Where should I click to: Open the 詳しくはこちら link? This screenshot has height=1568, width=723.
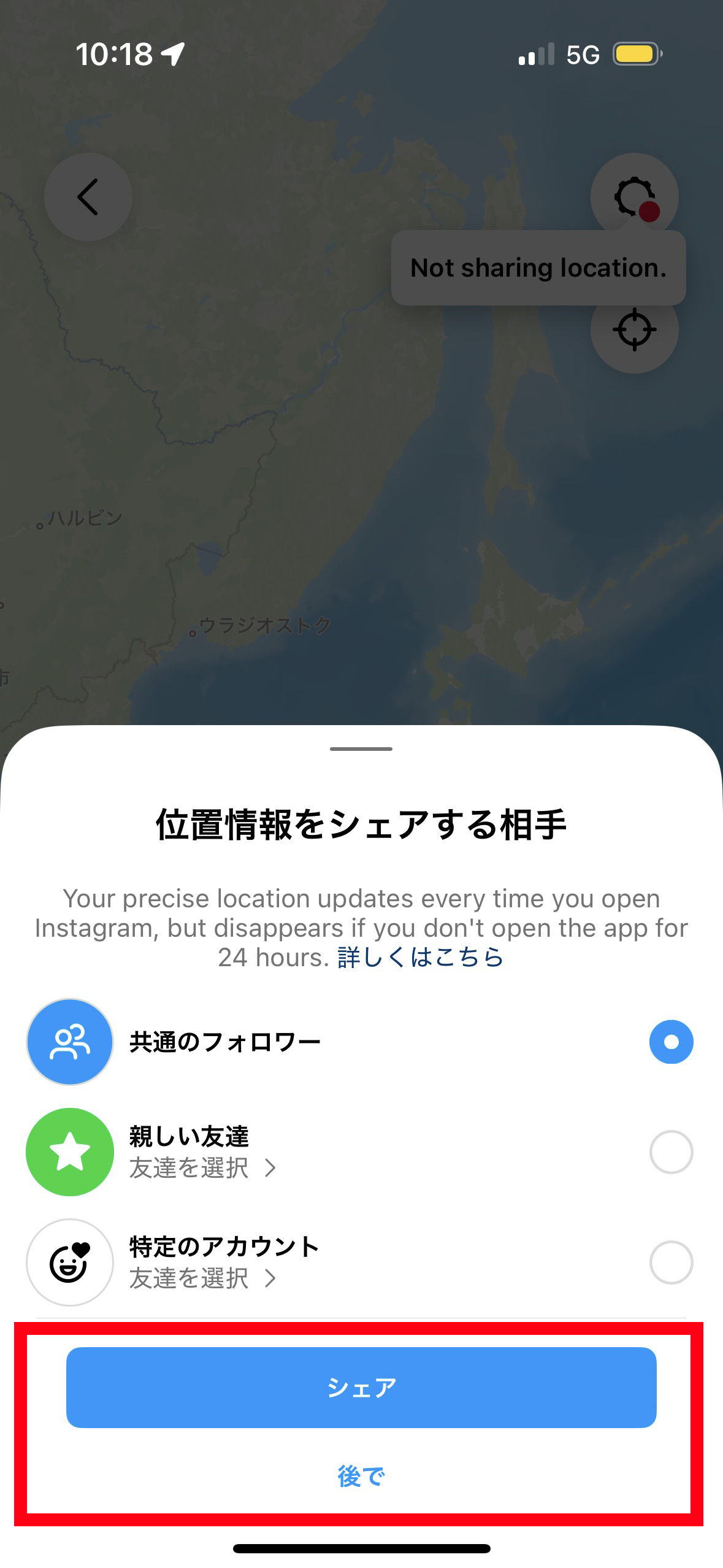pos(421,957)
